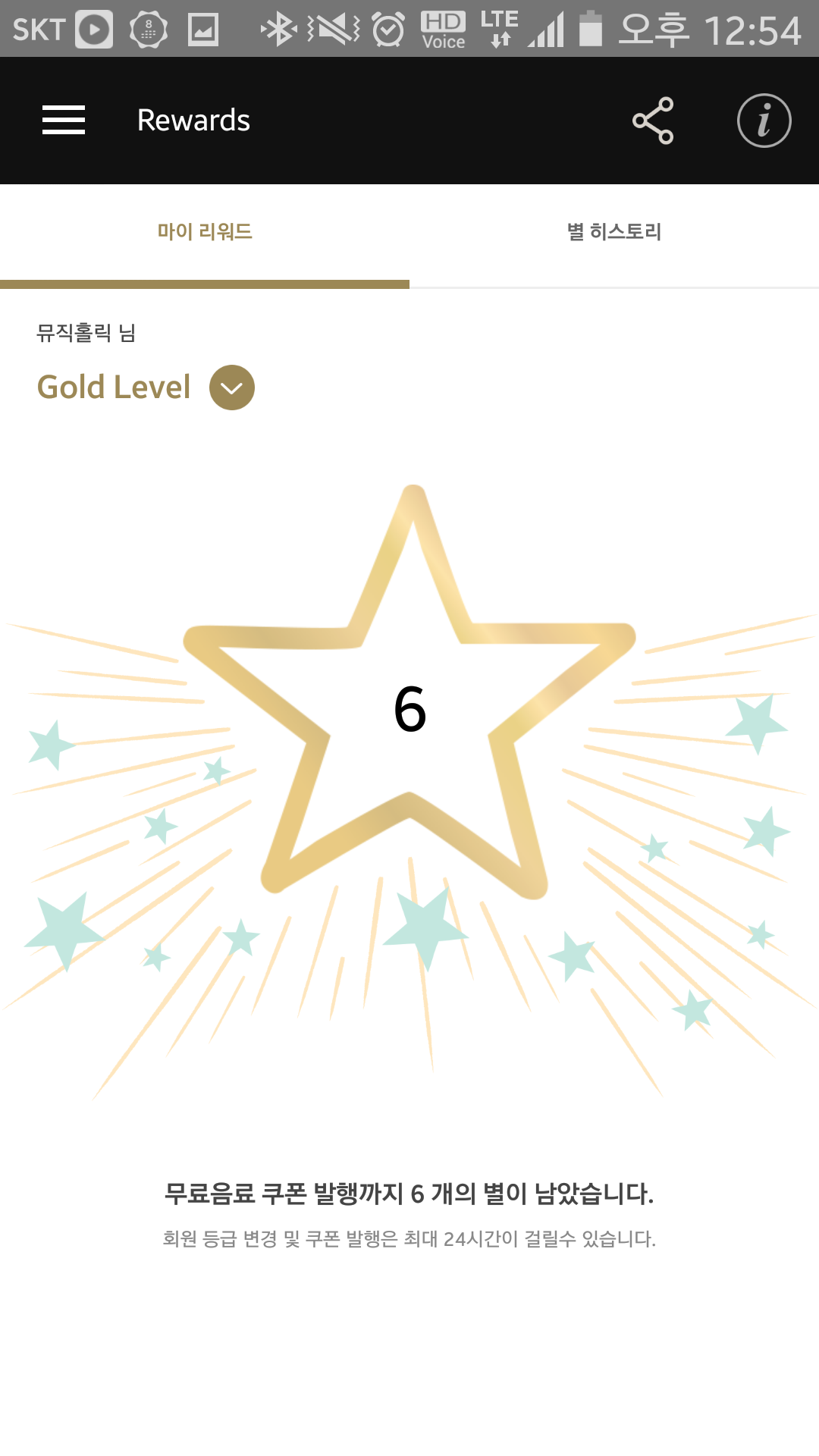Expand the Gold Level details chevron
Screen dimensions: 819x1456
[232, 388]
